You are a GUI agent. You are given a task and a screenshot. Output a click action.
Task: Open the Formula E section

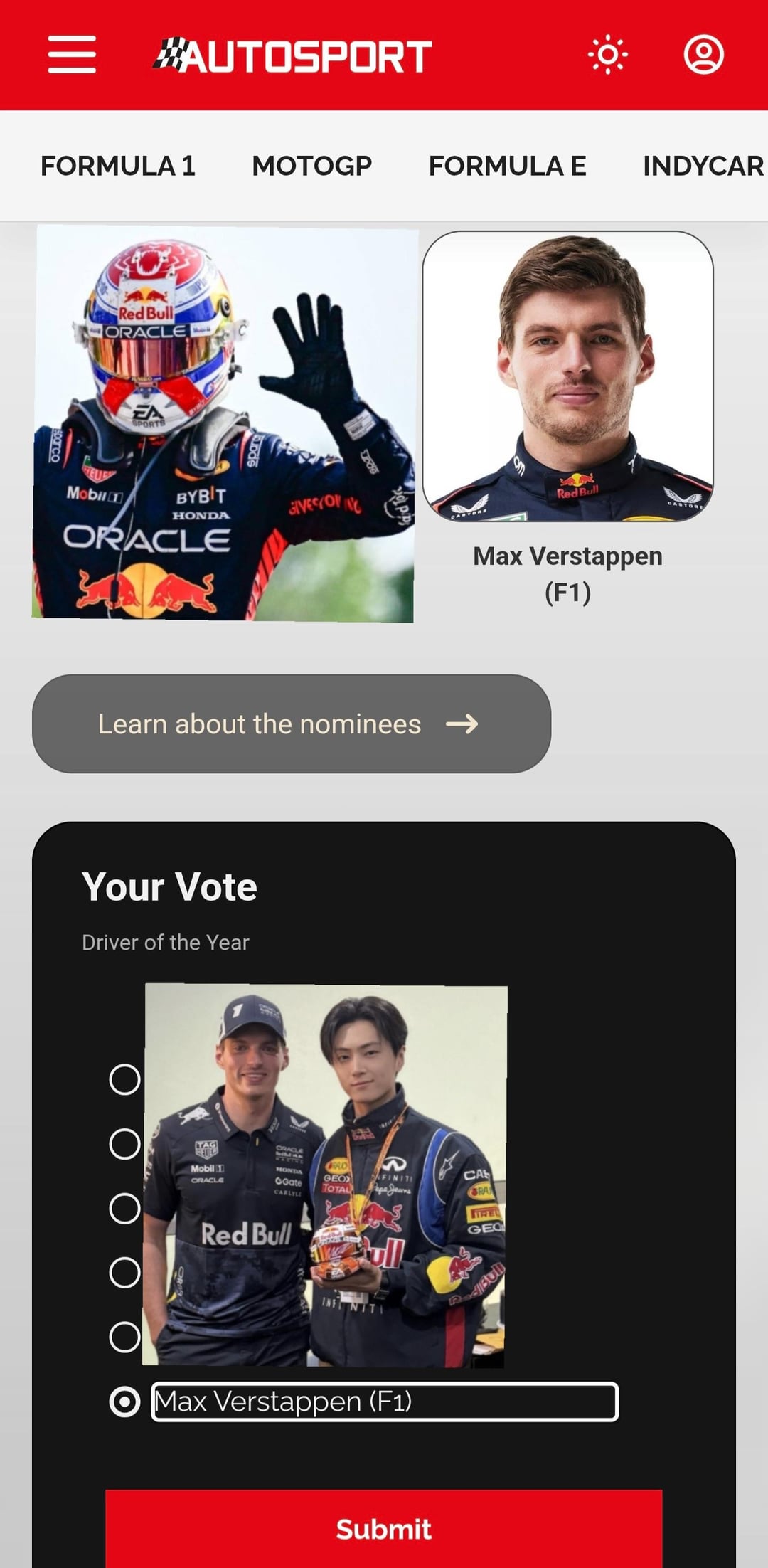click(x=507, y=166)
